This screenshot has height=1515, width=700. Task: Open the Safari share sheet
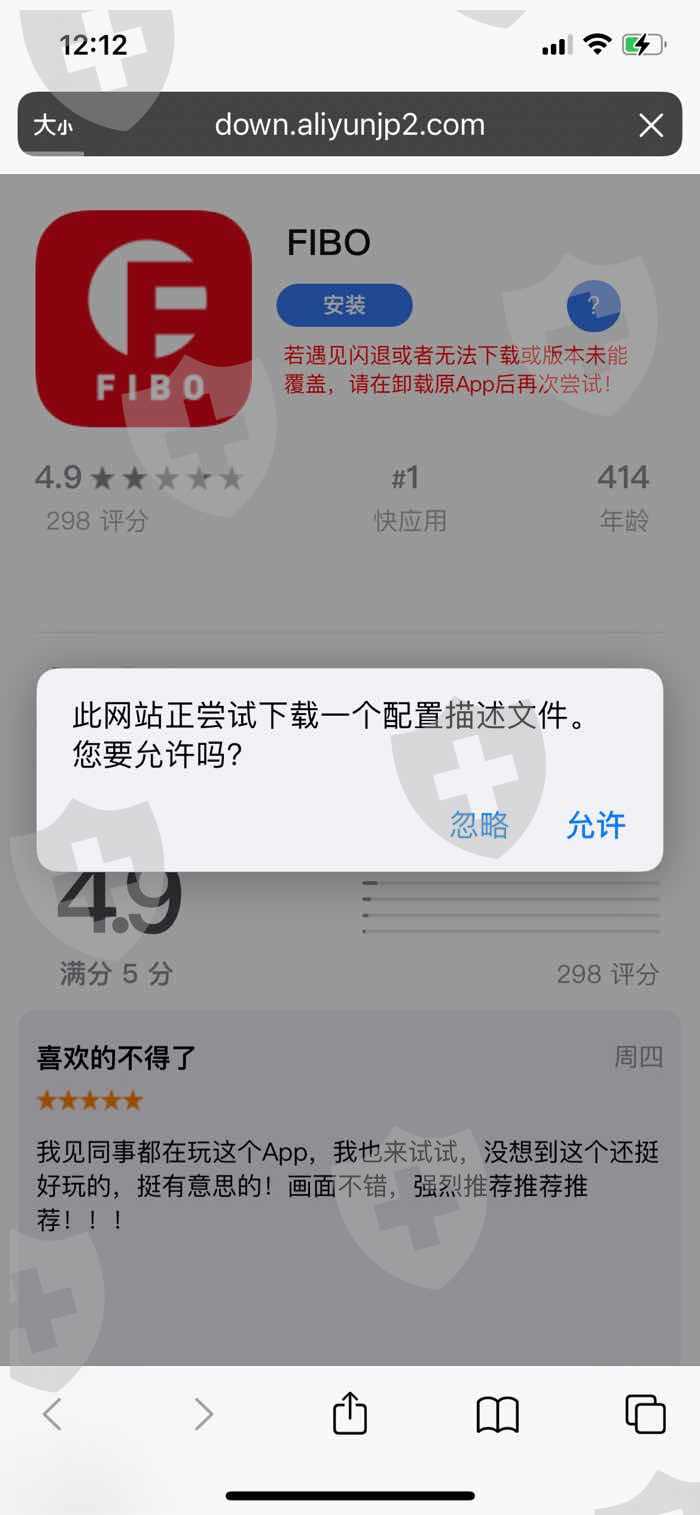[349, 1414]
